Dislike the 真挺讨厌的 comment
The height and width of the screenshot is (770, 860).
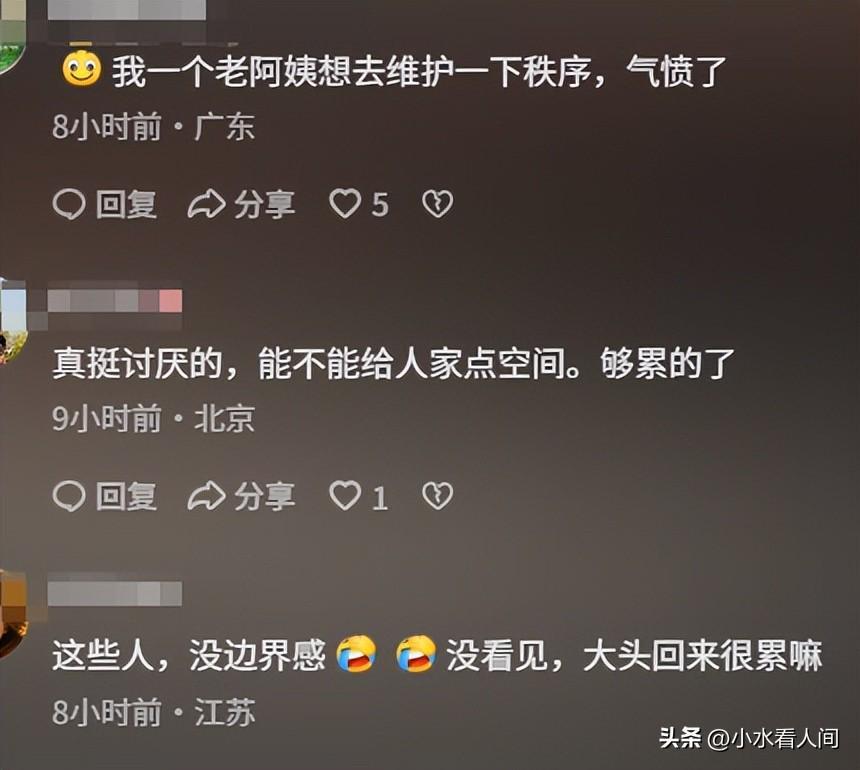tap(437, 496)
